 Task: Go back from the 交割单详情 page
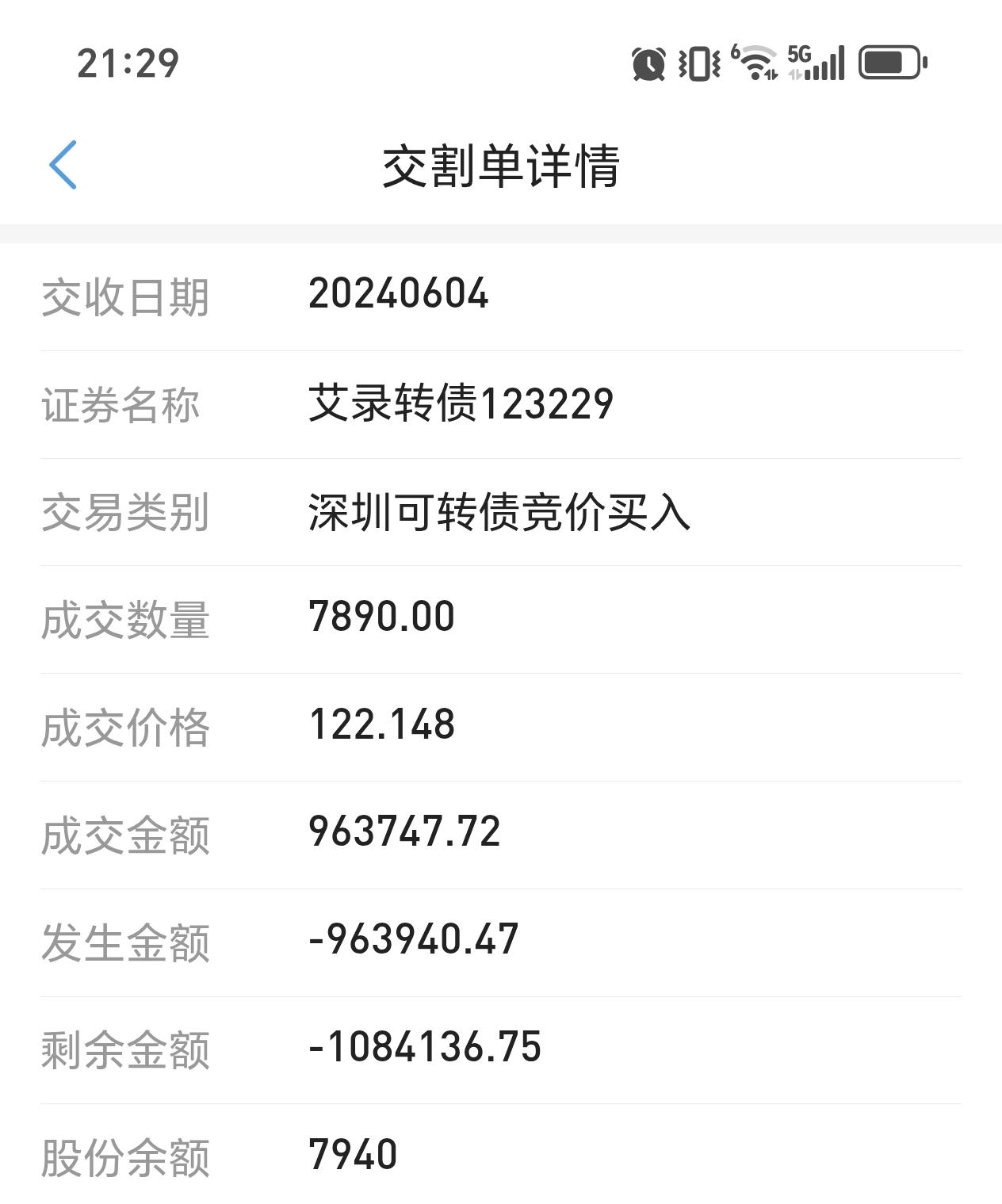(x=63, y=165)
